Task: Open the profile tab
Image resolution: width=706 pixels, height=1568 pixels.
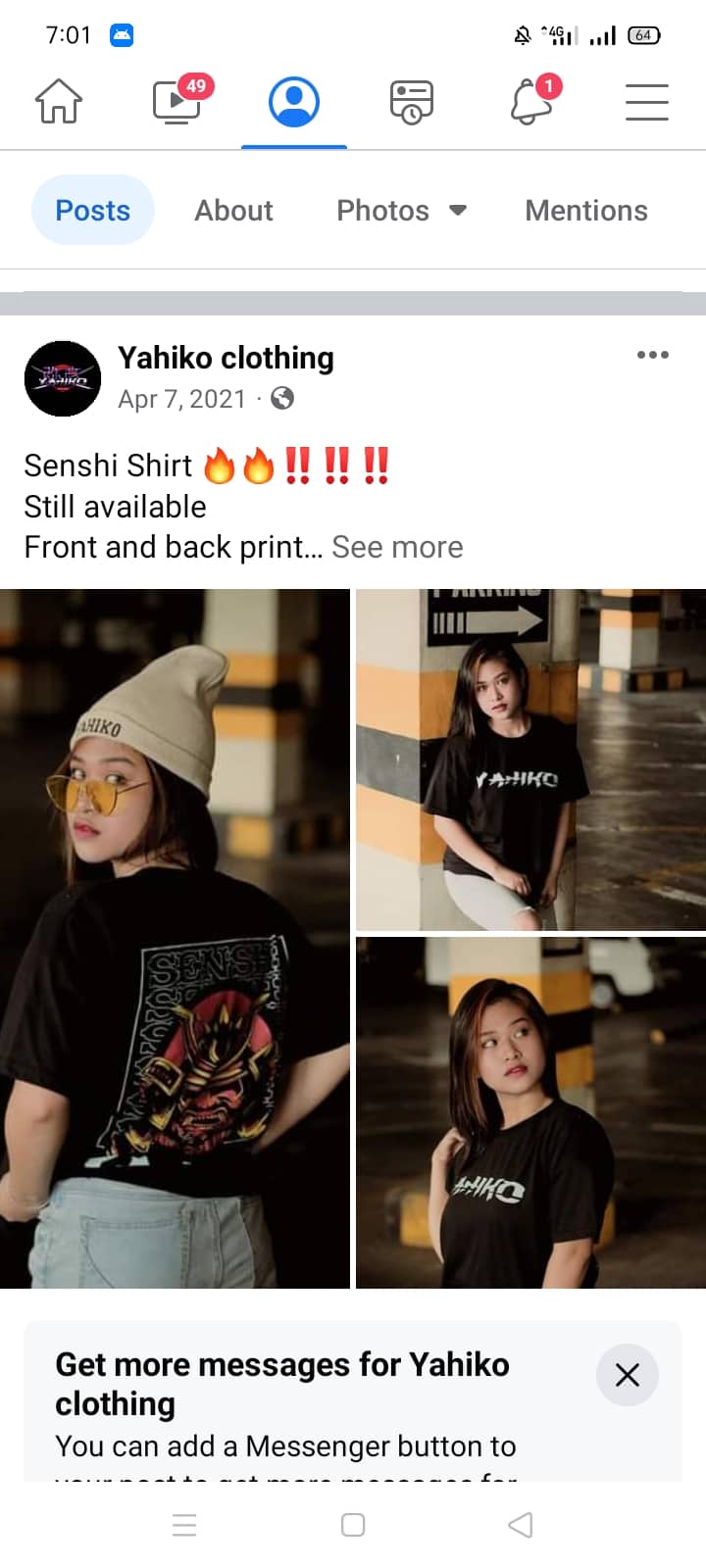Action: pos(294,102)
